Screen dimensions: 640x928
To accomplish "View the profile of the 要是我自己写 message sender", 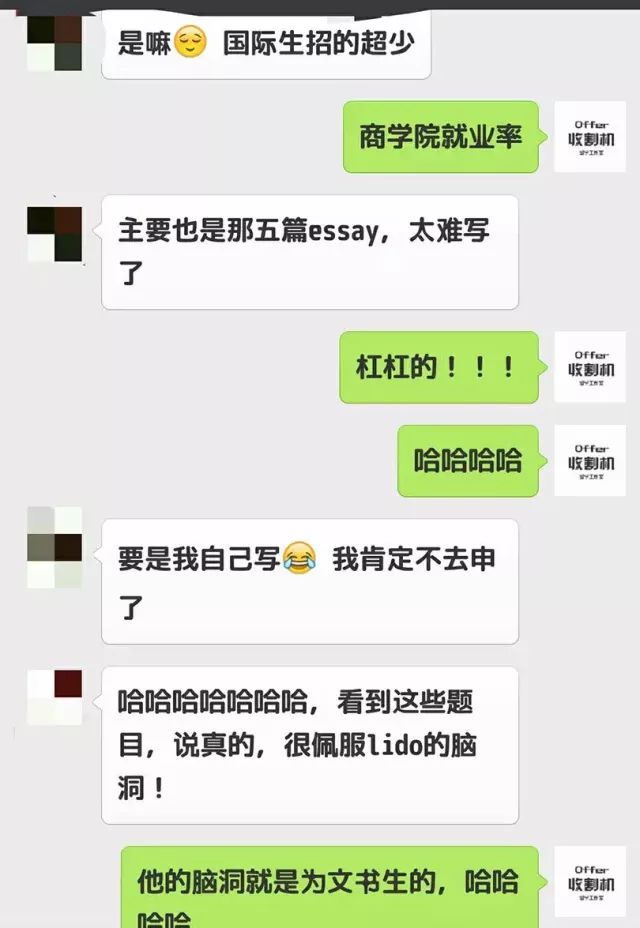I will tap(54, 547).
